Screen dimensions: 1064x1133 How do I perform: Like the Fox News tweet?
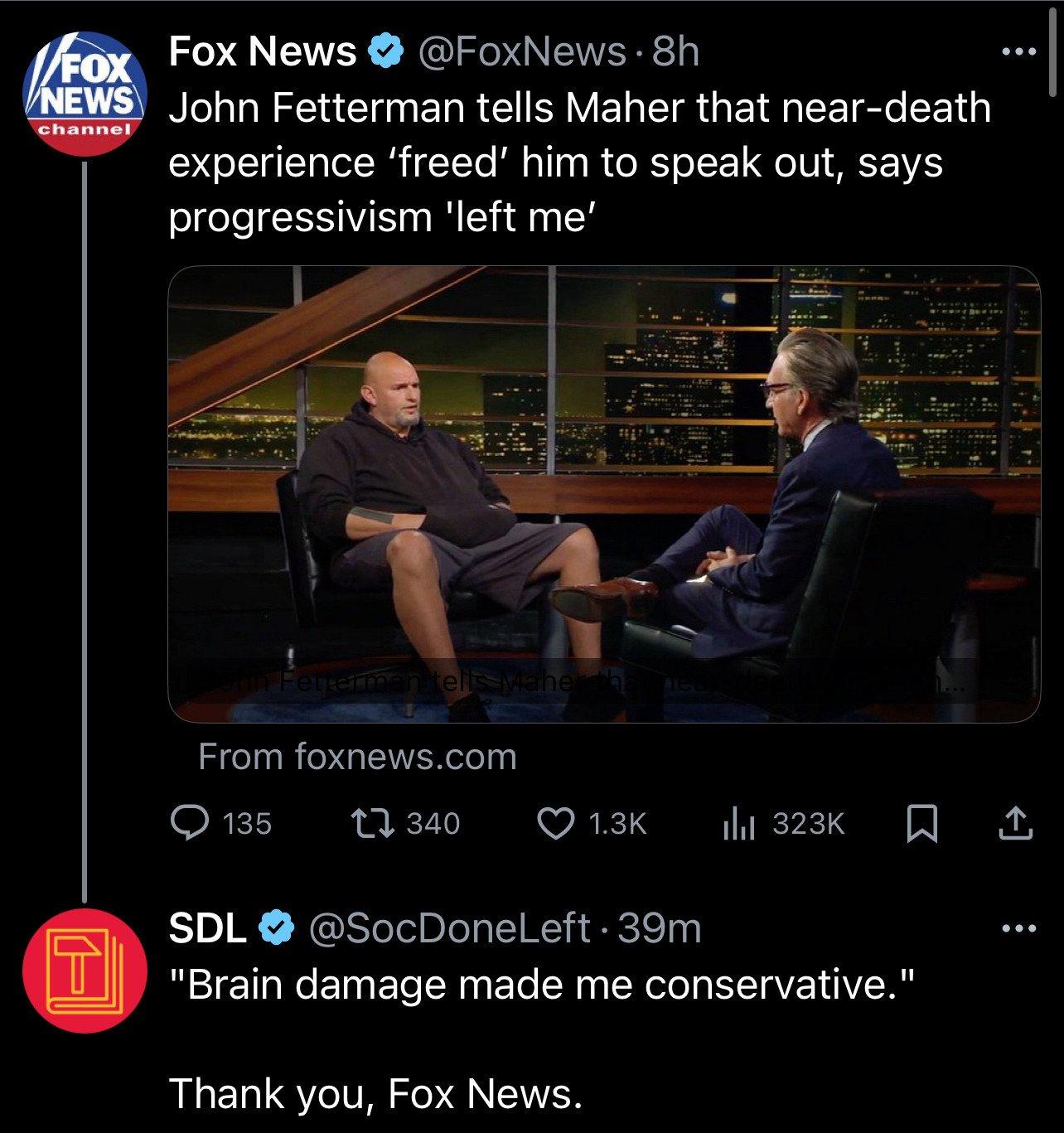[555, 823]
